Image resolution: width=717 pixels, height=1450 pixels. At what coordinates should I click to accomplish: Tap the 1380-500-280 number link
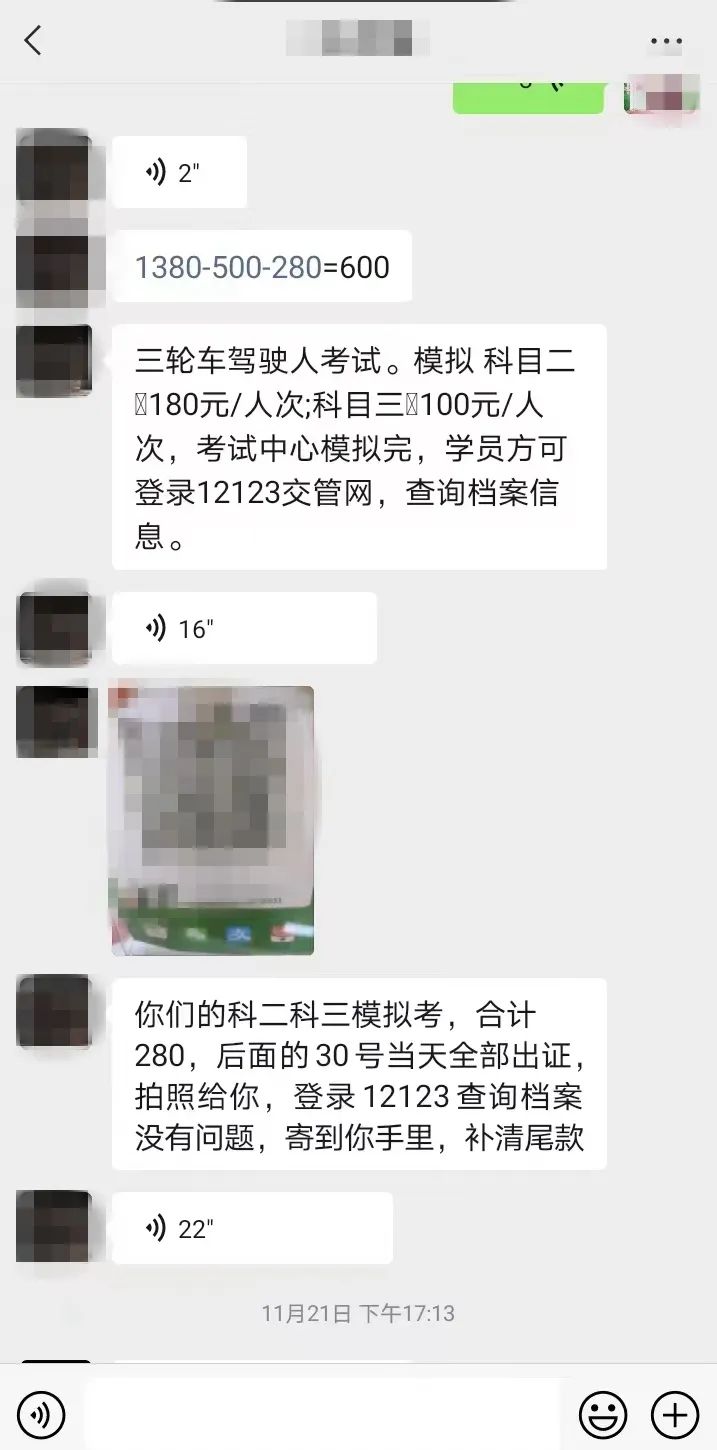point(228,267)
